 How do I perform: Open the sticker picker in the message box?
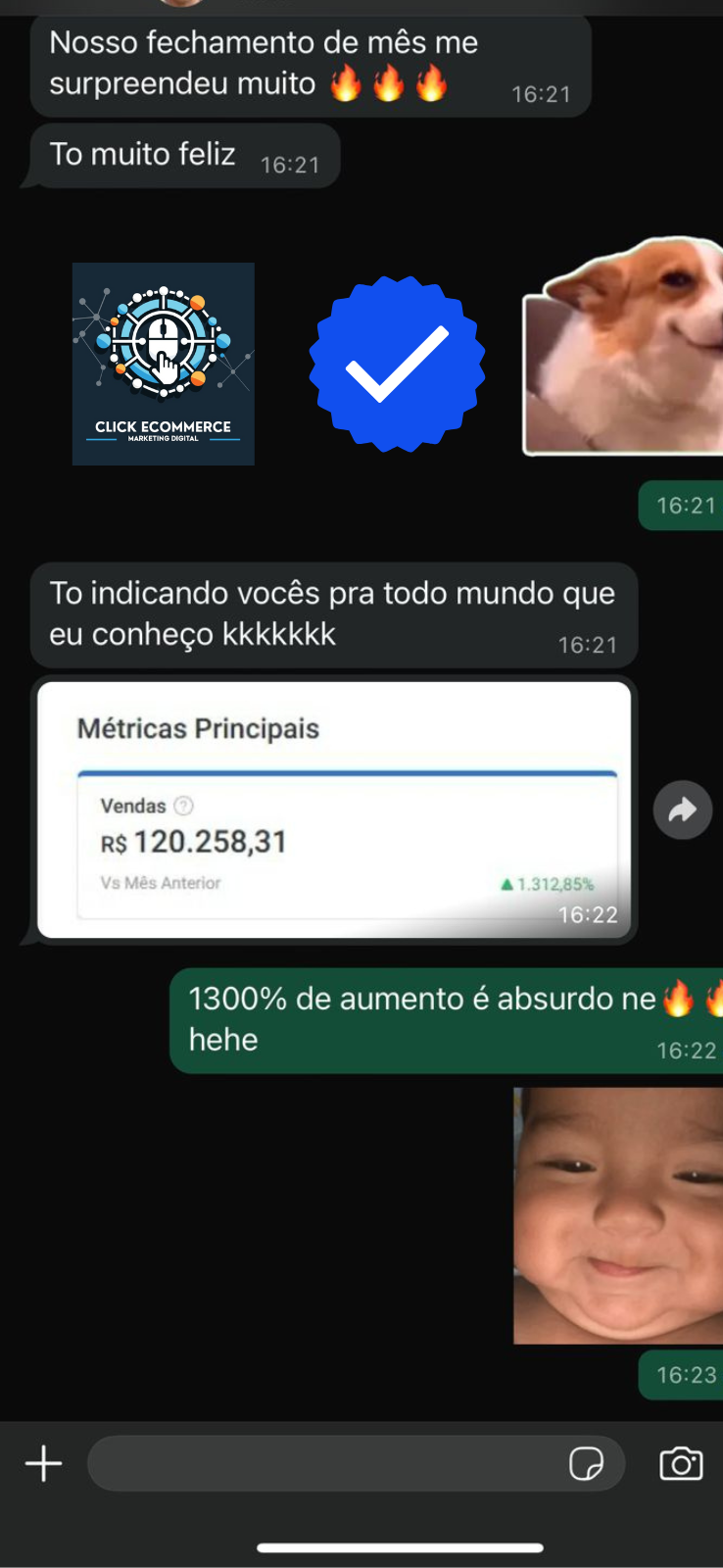pyautogui.click(x=586, y=1464)
